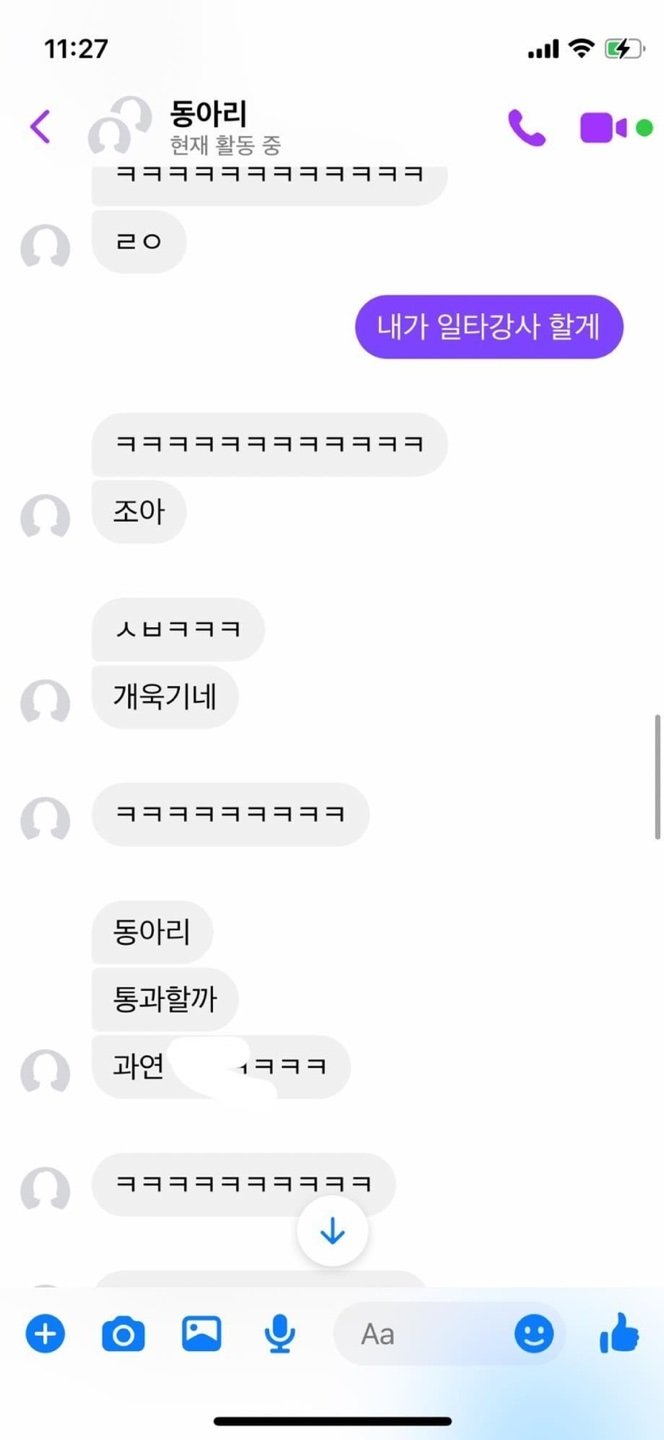Jump to the latest messages arrow
Image resolution: width=664 pixels, height=1440 pixels.
[332, 1232]
